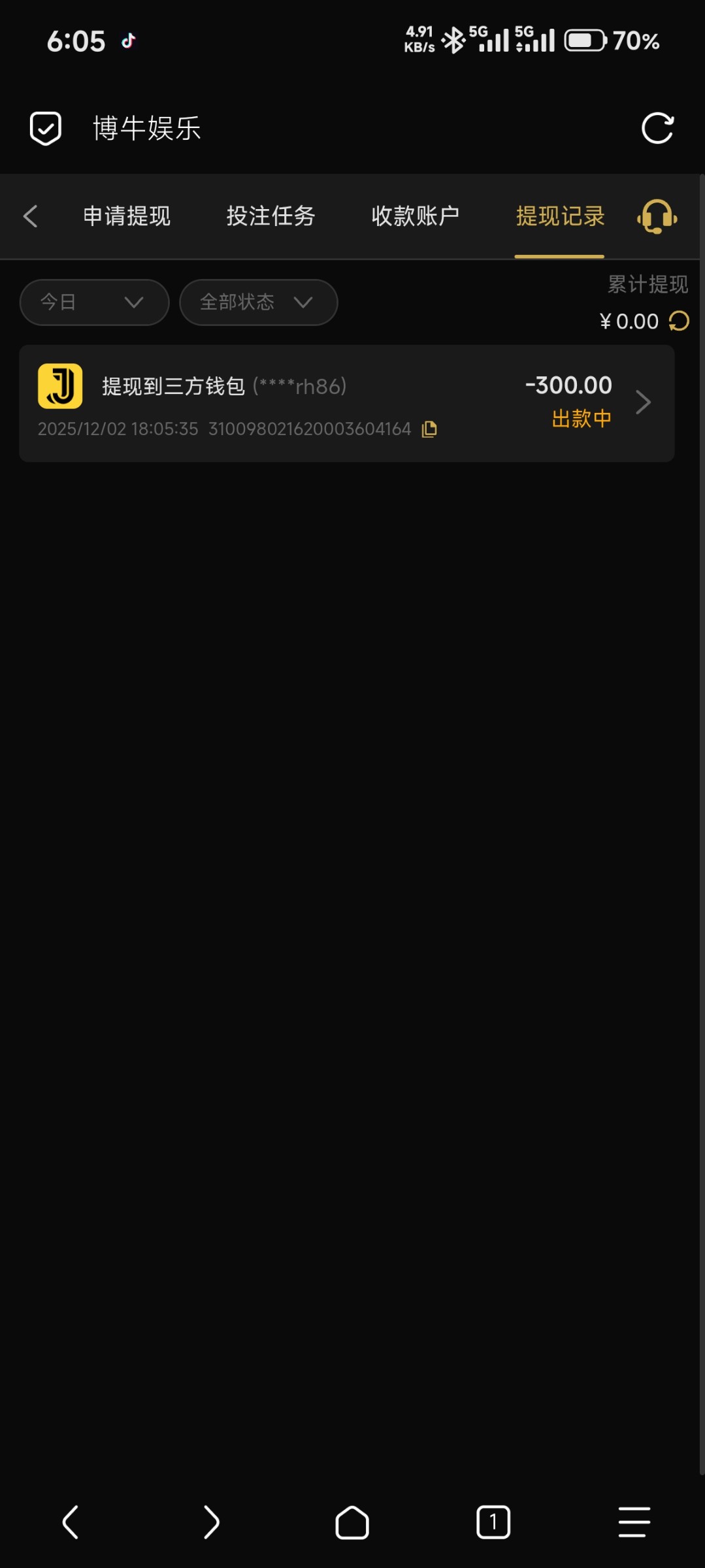Refresh the 累计提现 total amount
Viewport: 705px width, 1568px height.
(679, 321)
